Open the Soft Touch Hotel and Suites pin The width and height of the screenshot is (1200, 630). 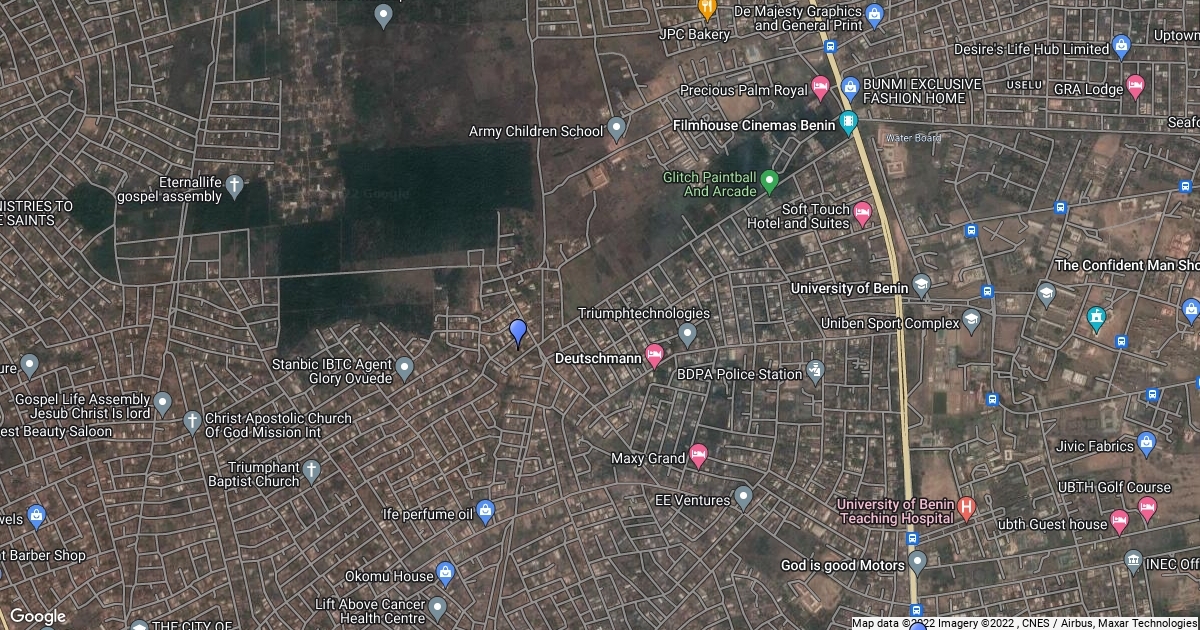[x=862, y=213]
